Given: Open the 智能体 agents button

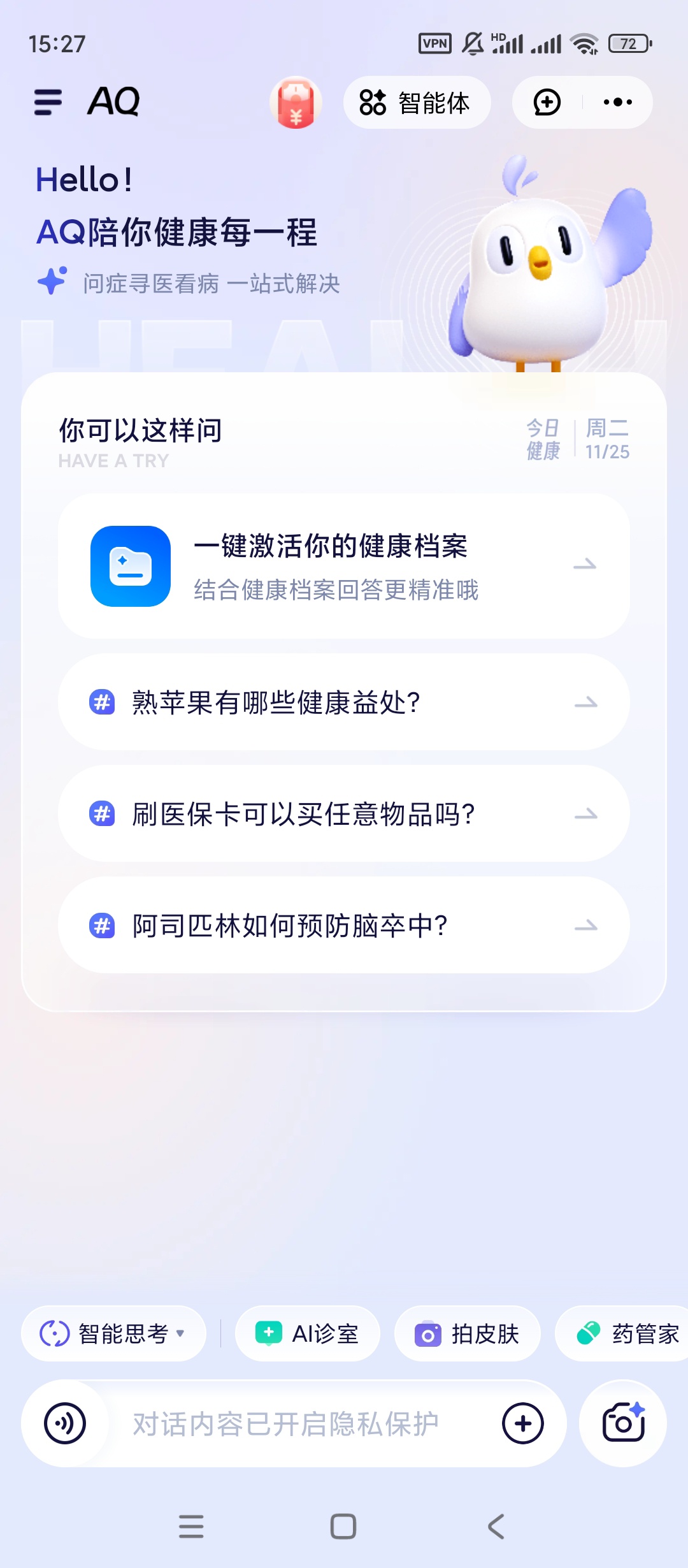Looking at the screenshot, I should pyautogui.click(x=417, y=103).
